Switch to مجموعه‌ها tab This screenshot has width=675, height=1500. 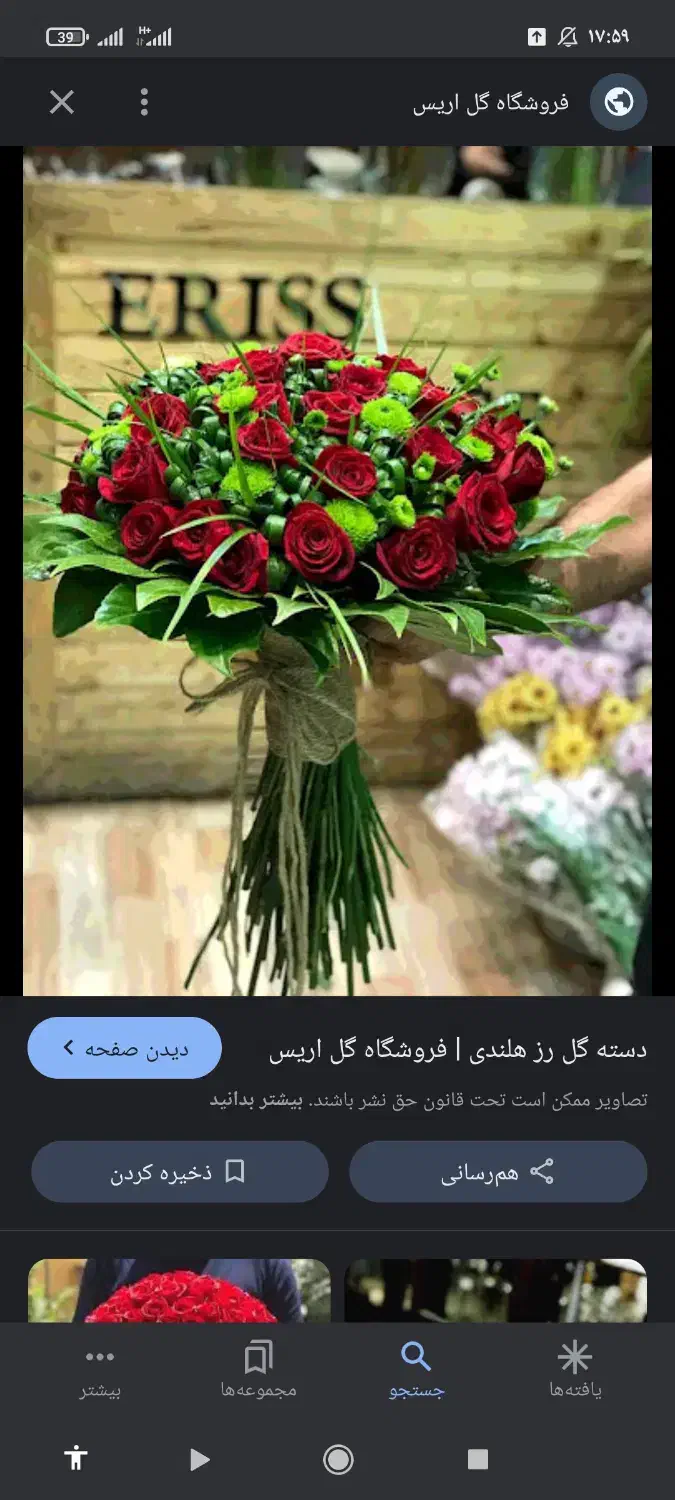[258, 1370]
